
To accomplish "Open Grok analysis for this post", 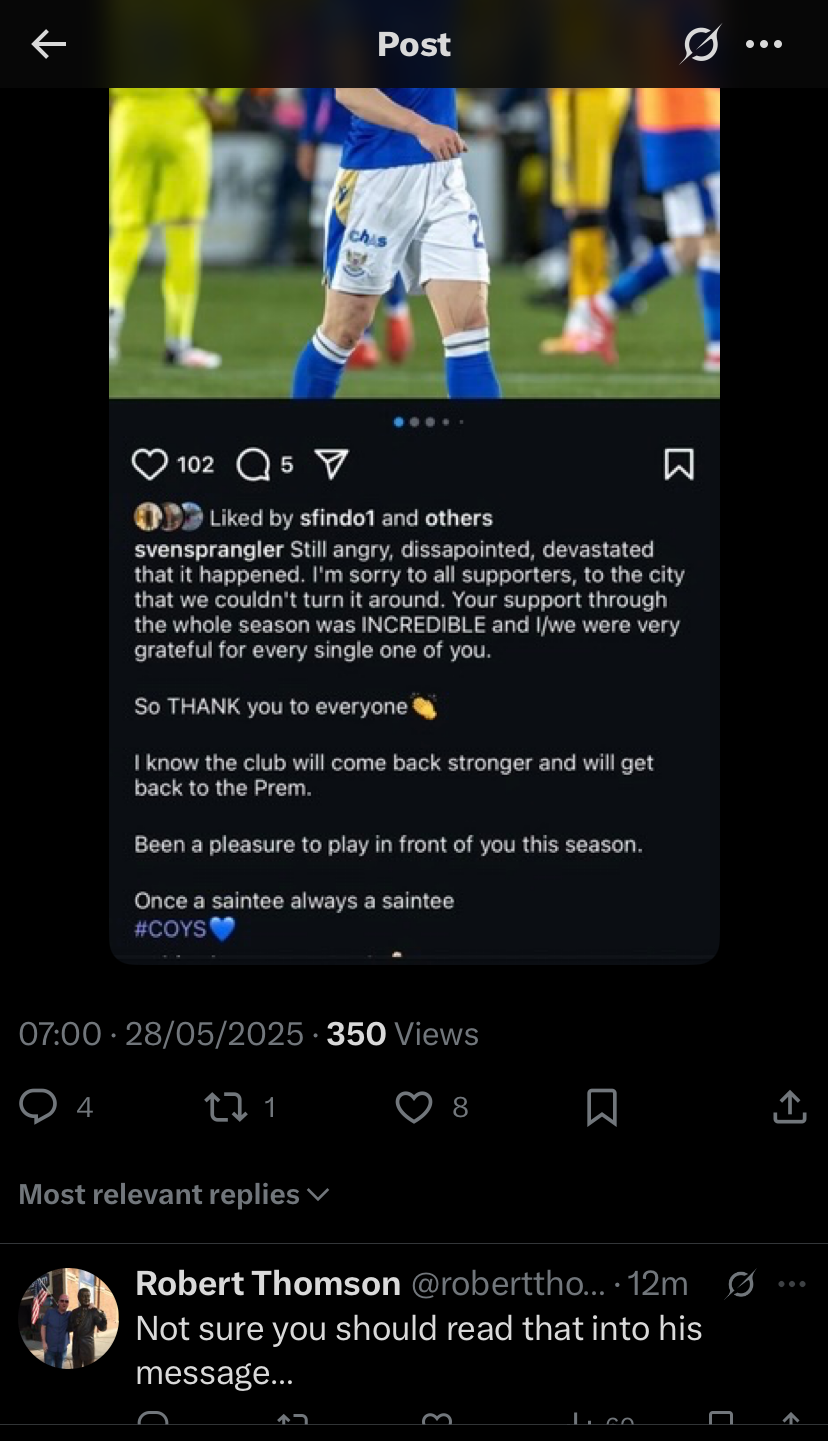I will coord(699,43).
